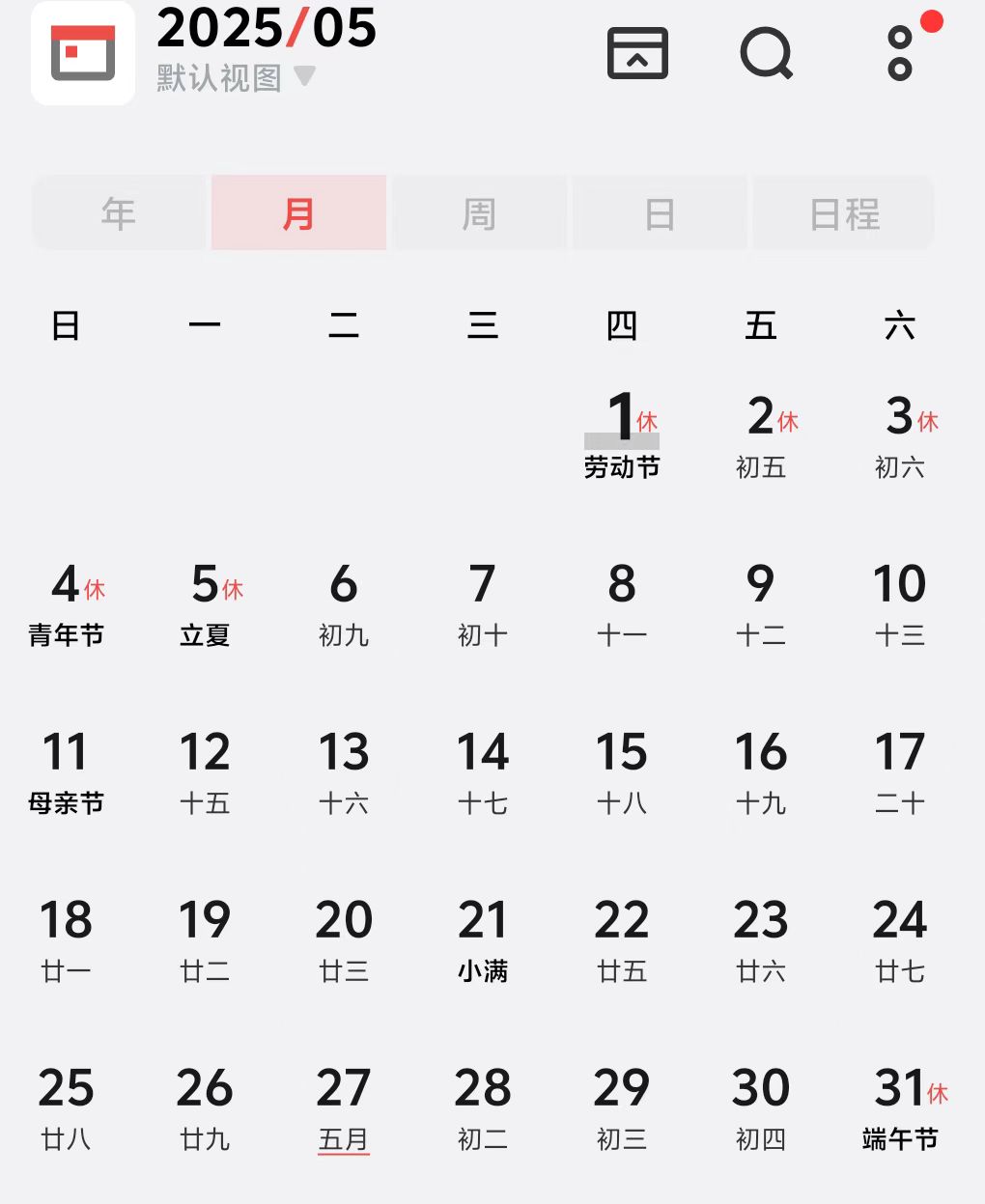Open the more options menu
The height and width of the screenshot is (1204, 985).
coord(901,52)
